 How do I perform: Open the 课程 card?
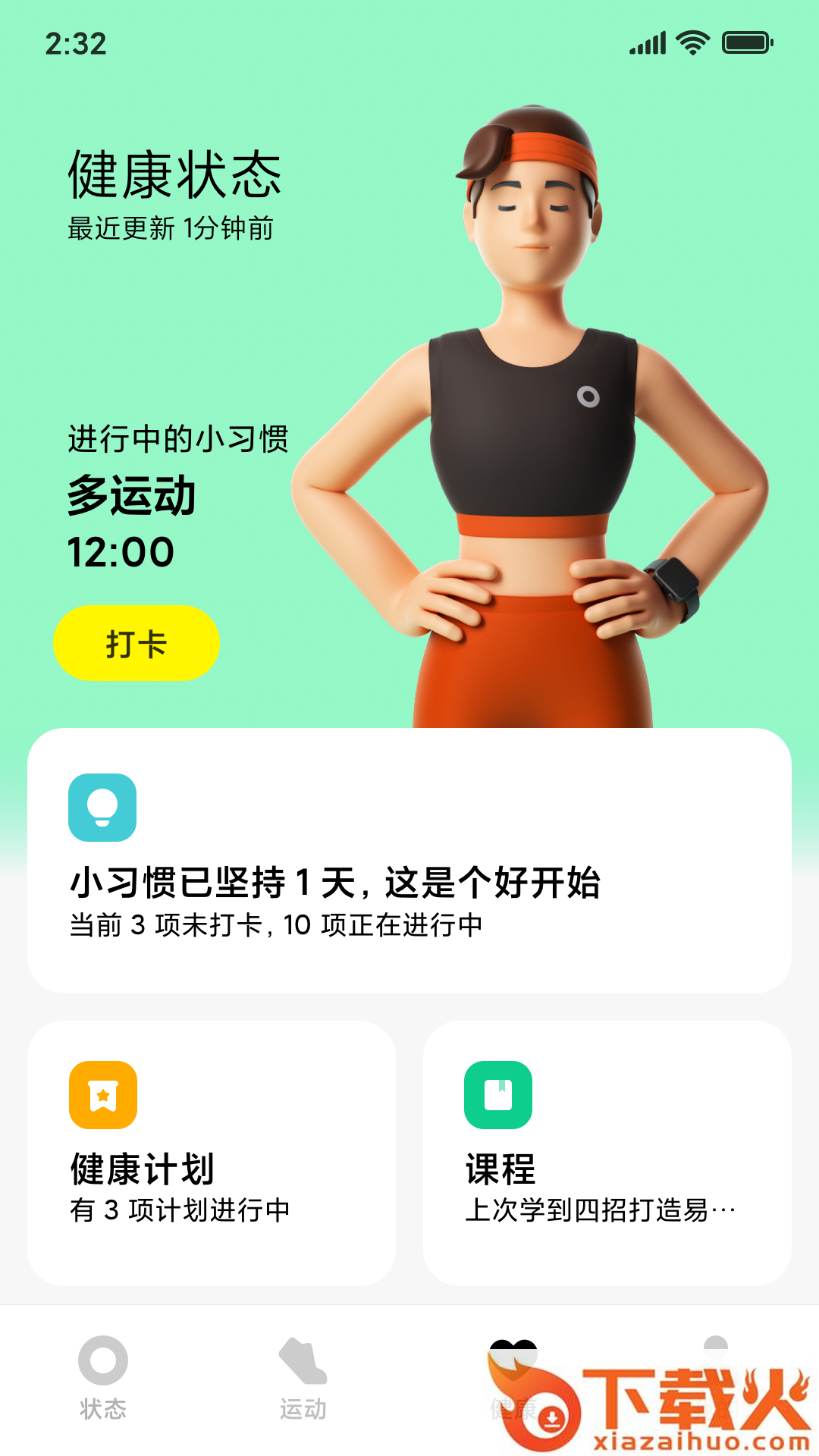coord(607,1153)
